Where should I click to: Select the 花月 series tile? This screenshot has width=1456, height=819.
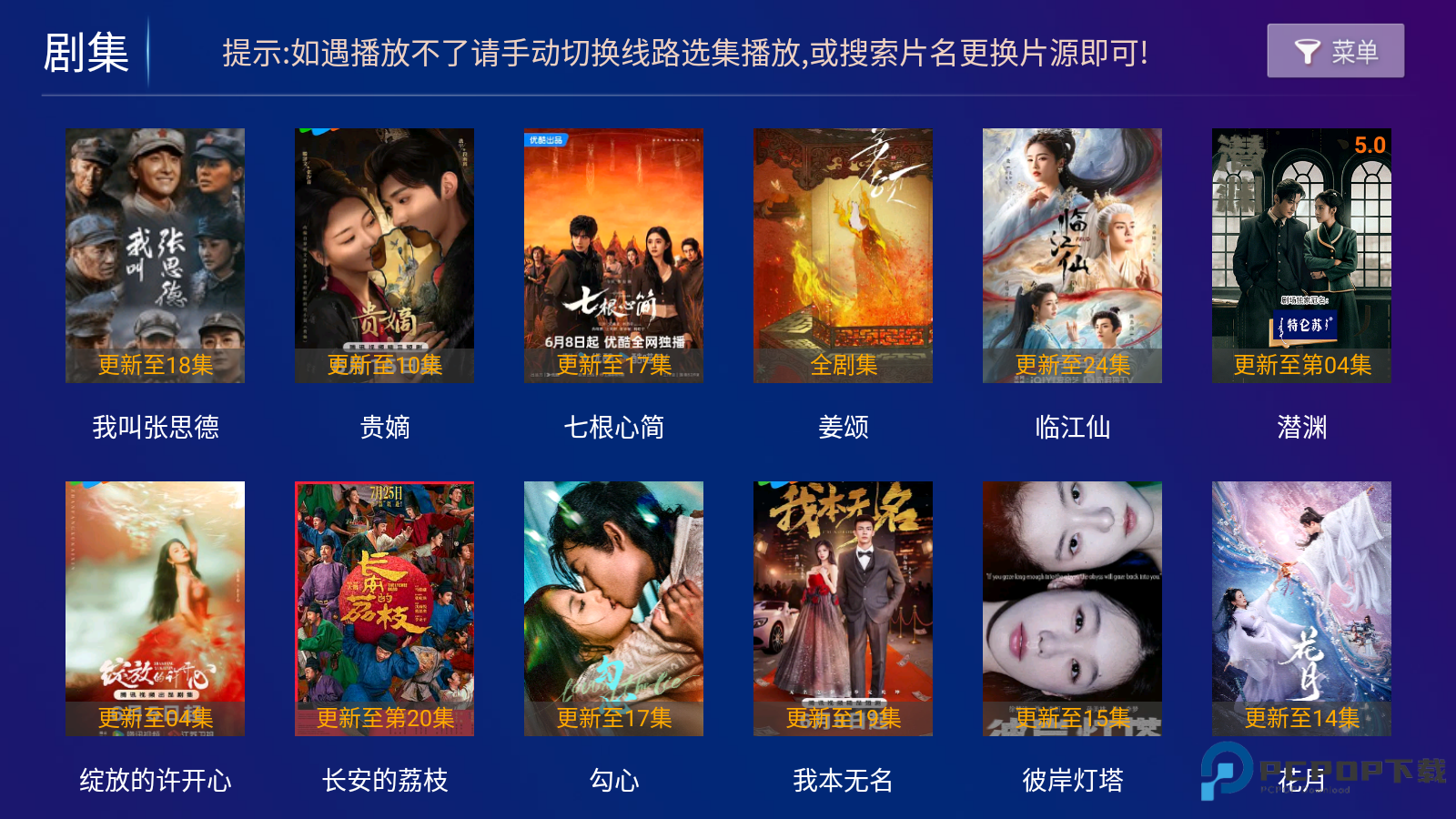point(1301,609)
